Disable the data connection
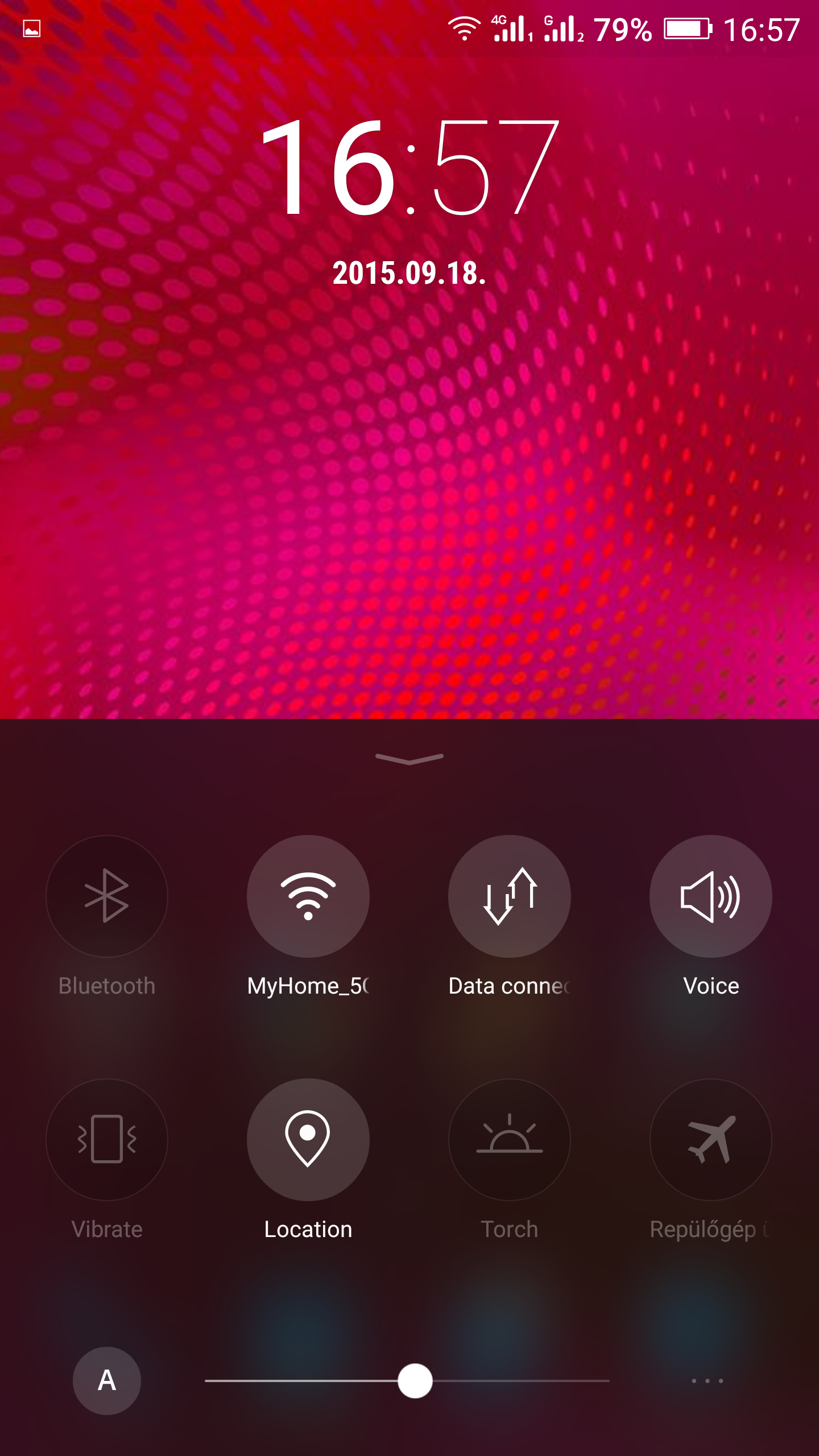This screenshot has height=1456, width=819. pos(510,896)
